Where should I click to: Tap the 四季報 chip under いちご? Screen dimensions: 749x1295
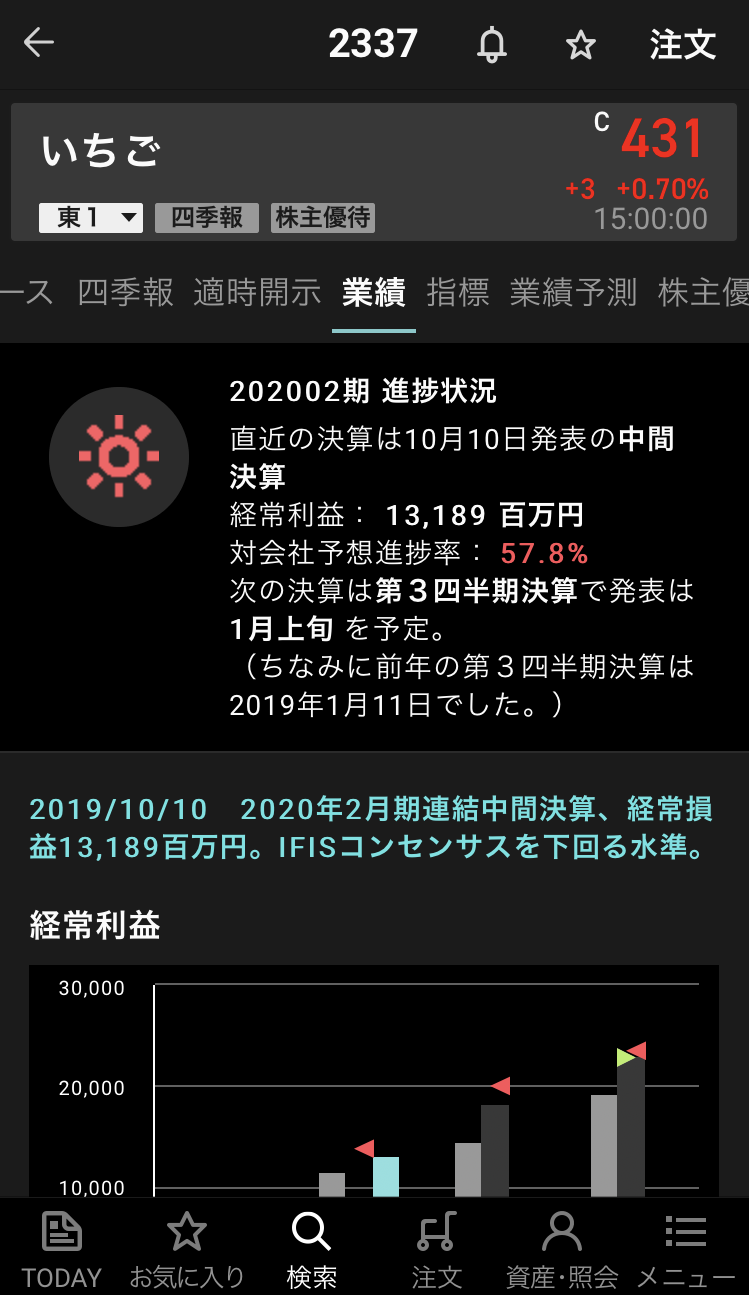tap(207, 217)
